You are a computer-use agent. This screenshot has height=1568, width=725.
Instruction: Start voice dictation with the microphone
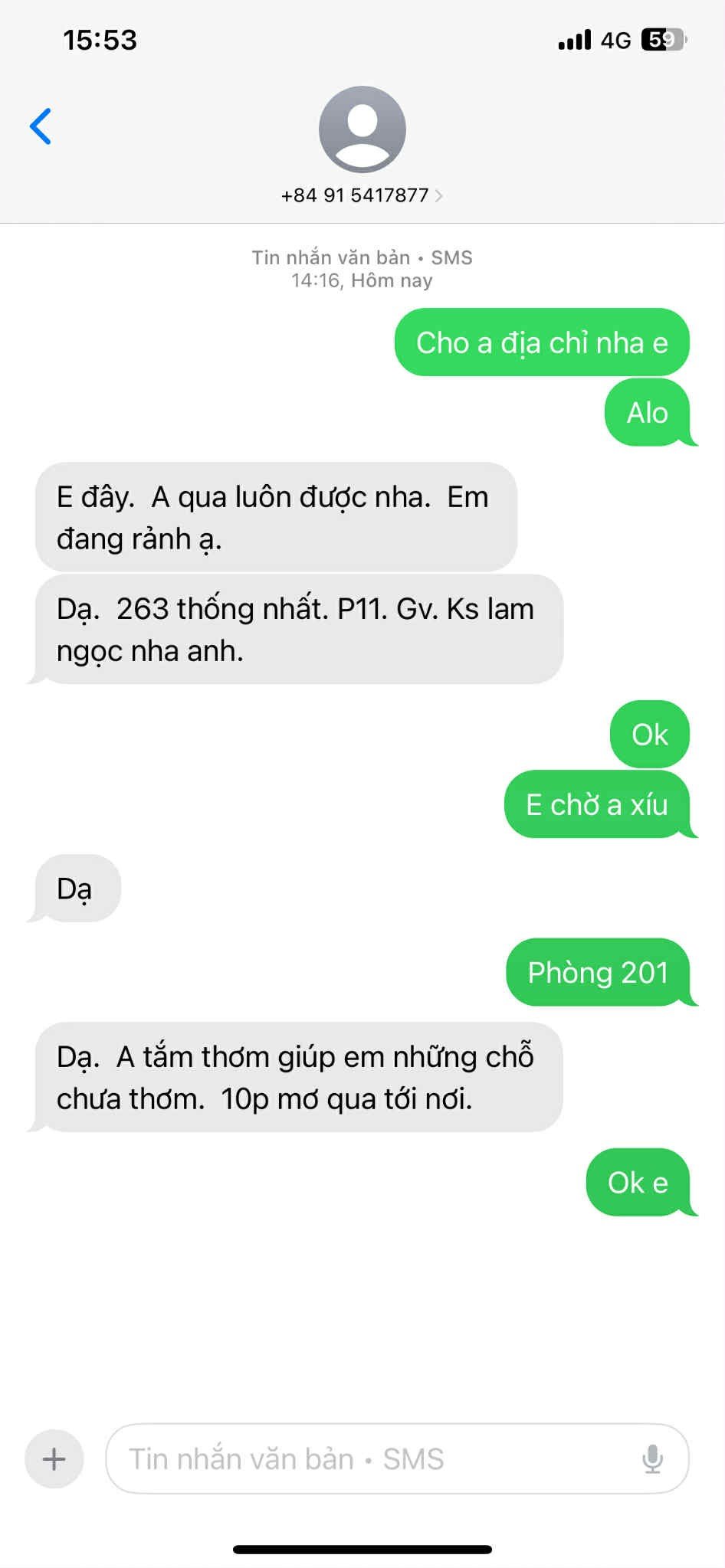652,1458
